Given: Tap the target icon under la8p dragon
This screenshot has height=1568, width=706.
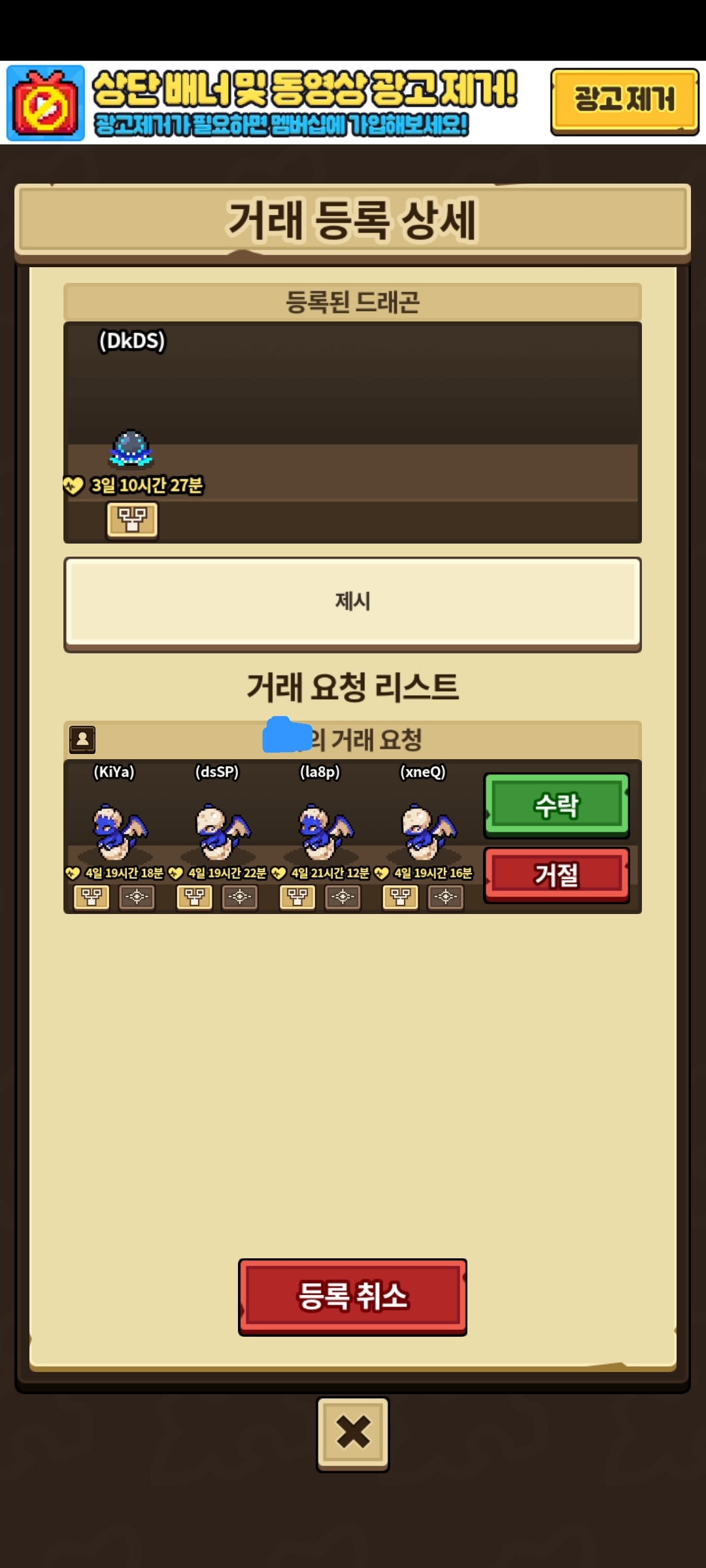Looking at the screenshot, I should [343, 897].
